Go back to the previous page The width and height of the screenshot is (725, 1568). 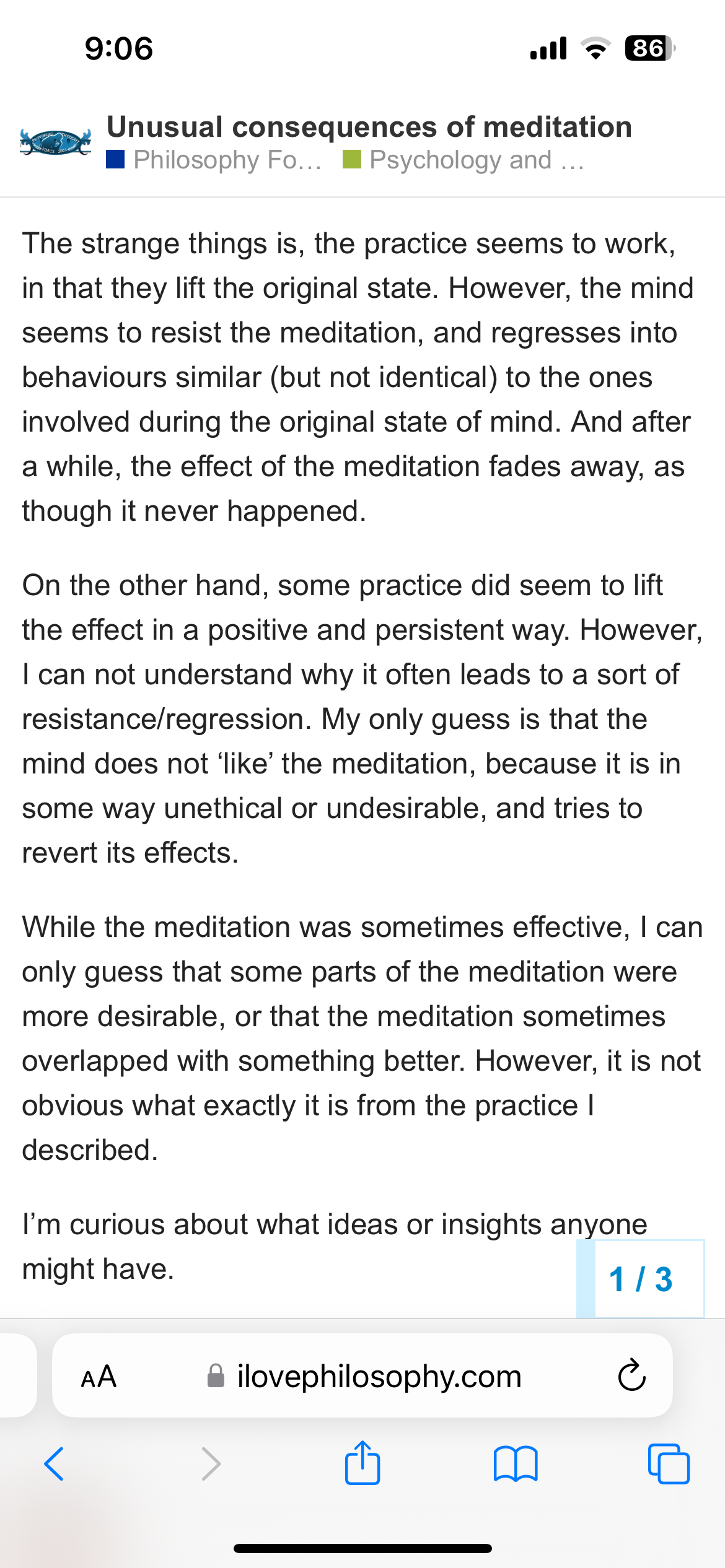coord(55,1464)
